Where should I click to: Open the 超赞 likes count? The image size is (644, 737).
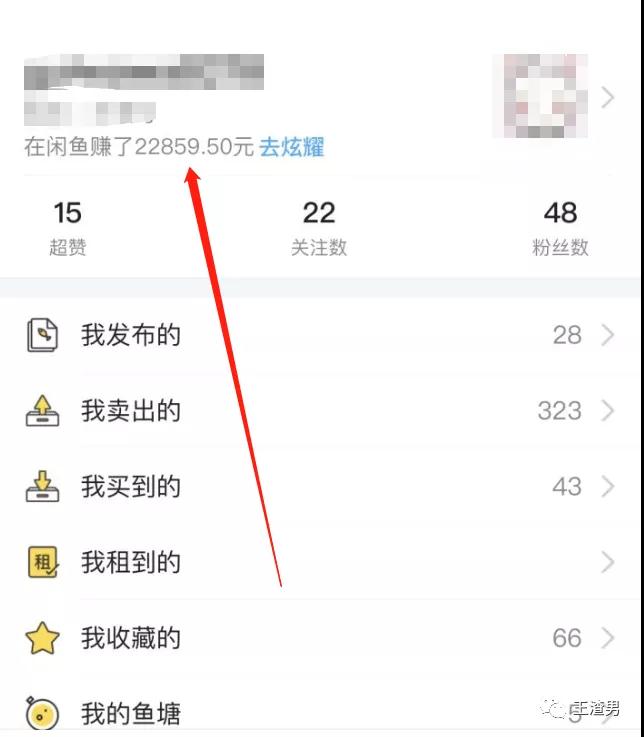click(x=67, y=227)
